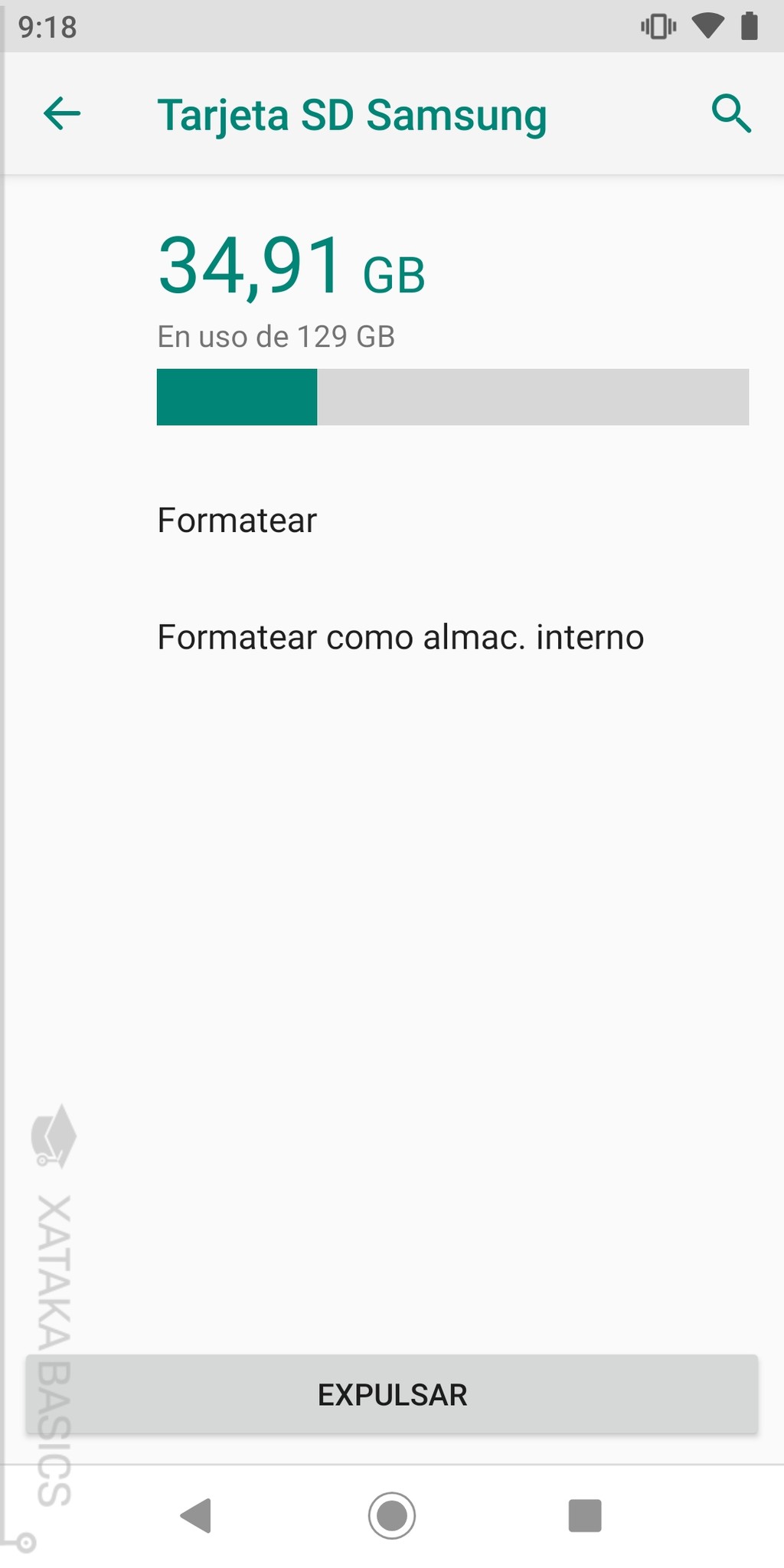Open the search icon in the header
Image resolution: width=784 pixels, height=1568 pixels.
[732, 113]
